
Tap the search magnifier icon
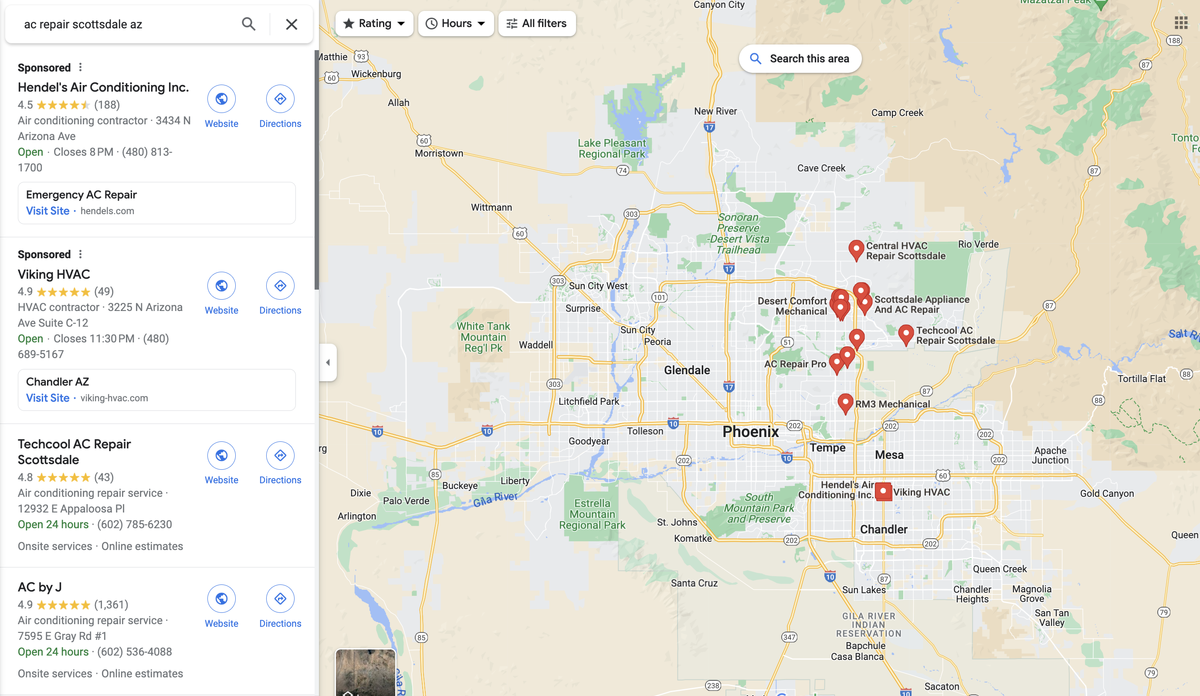pos(248,24)
